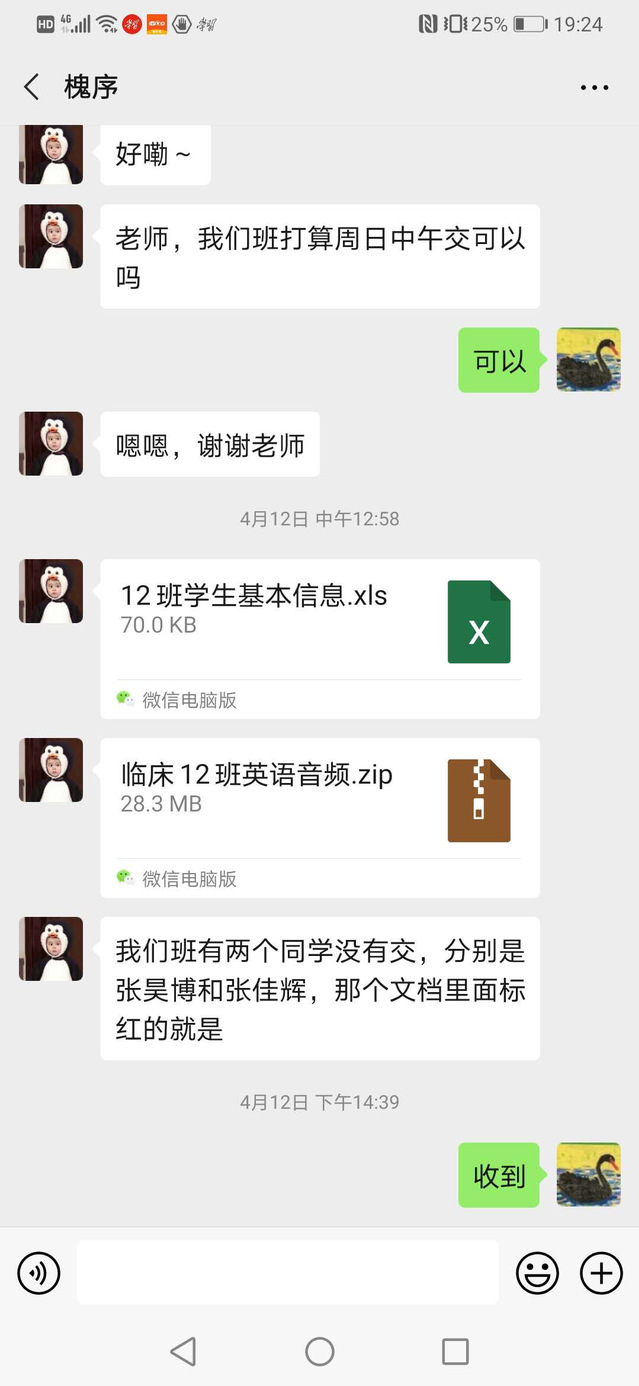Open the plus attachments menu
The image size is (639, 1386).
(x=601, y=1273)
